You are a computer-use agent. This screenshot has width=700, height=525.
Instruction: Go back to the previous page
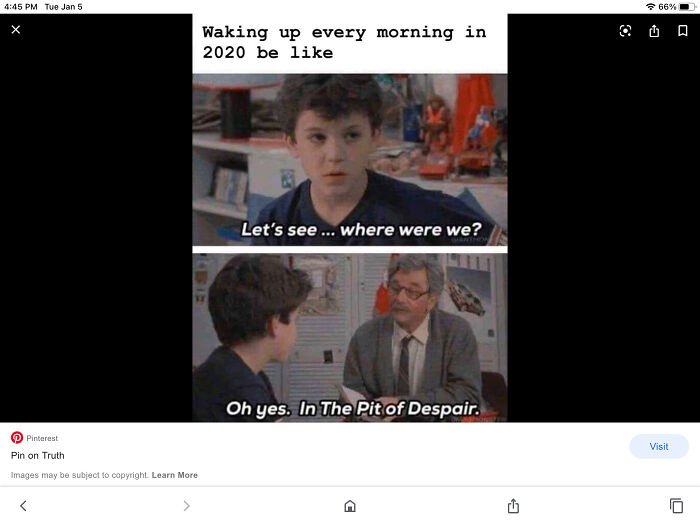tap(24, 506)
